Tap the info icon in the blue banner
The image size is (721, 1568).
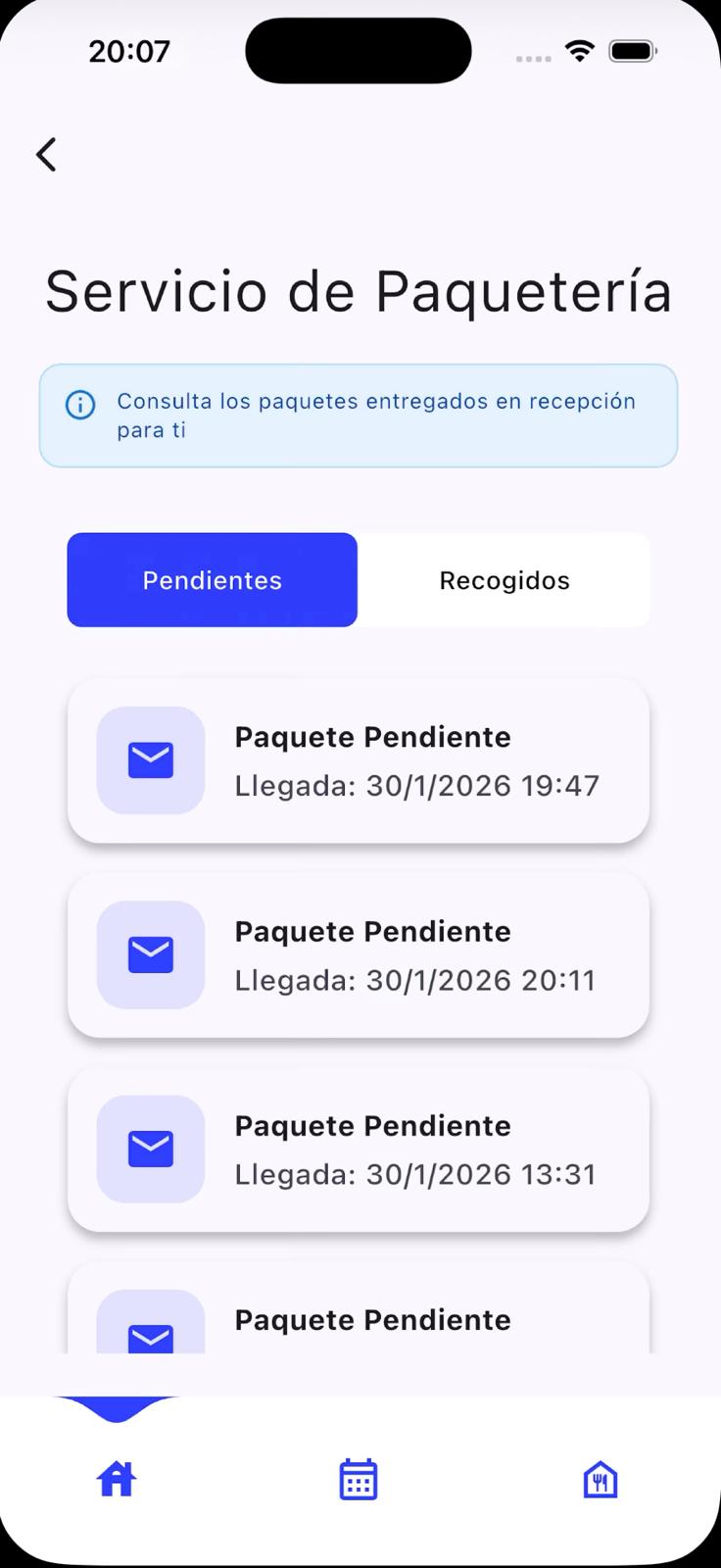pyautogui.click(x=80, y=405)
